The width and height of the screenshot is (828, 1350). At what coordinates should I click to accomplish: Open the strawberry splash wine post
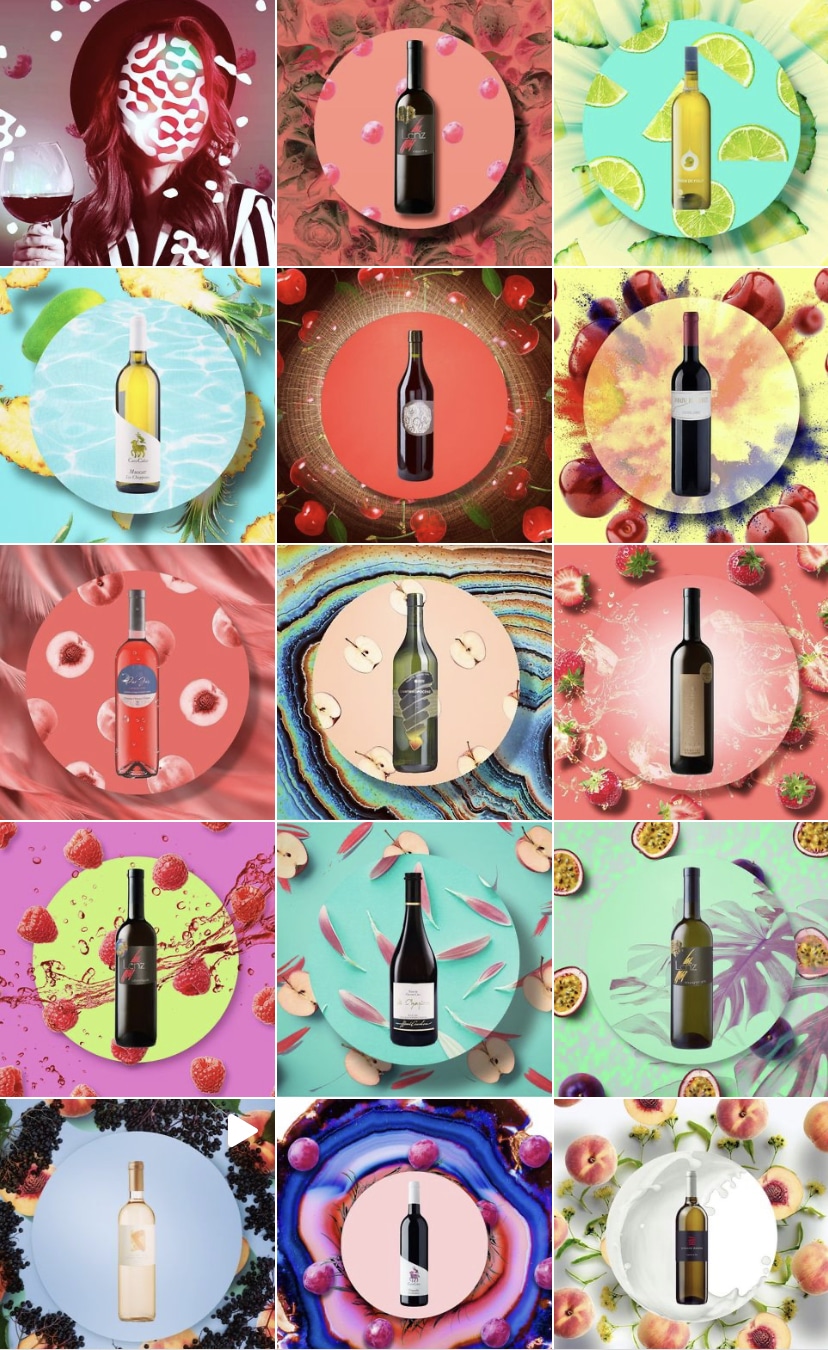(x=691, y=682)
